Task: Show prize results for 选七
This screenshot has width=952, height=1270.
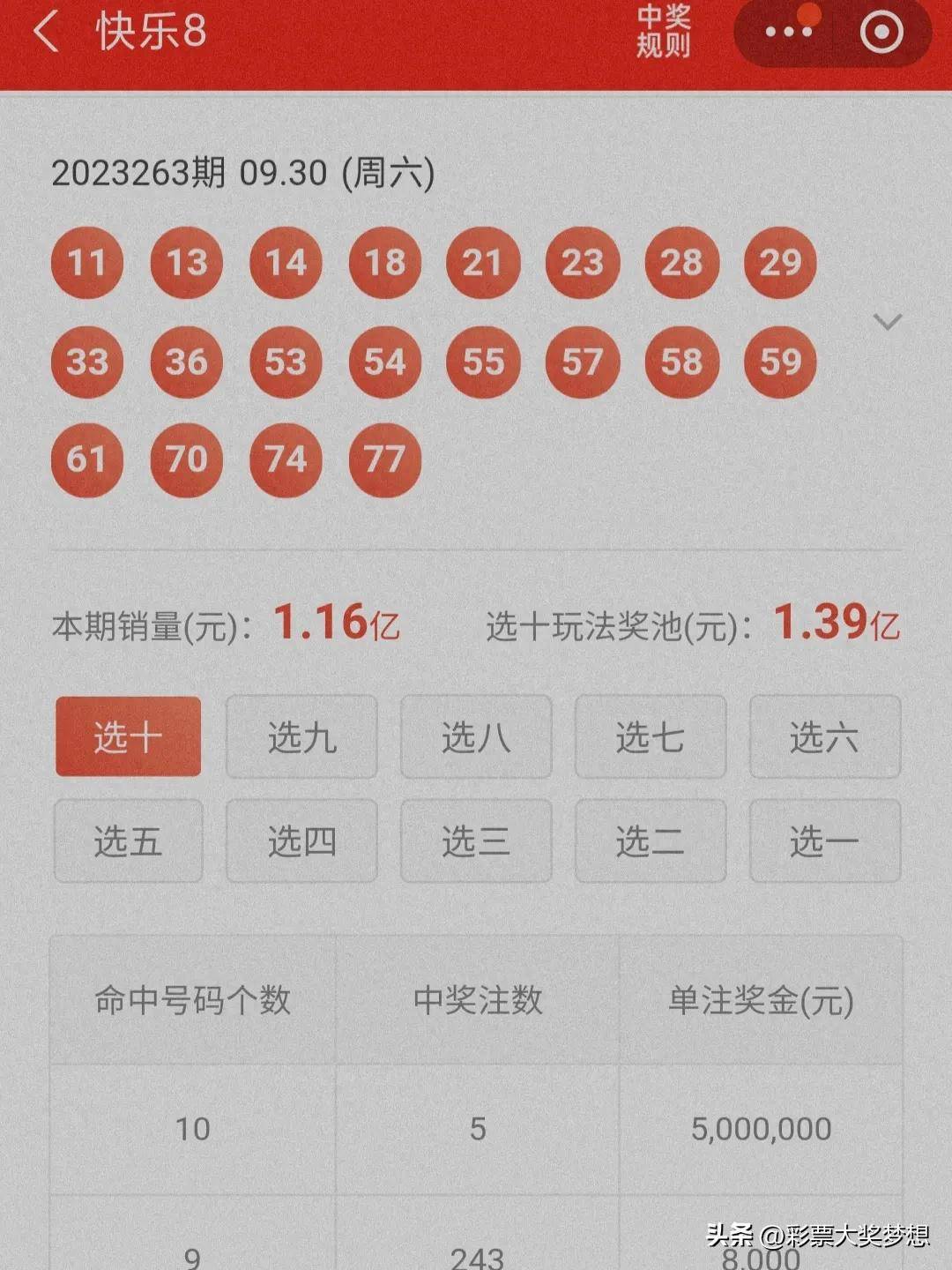Action: (x=650, y=737)
